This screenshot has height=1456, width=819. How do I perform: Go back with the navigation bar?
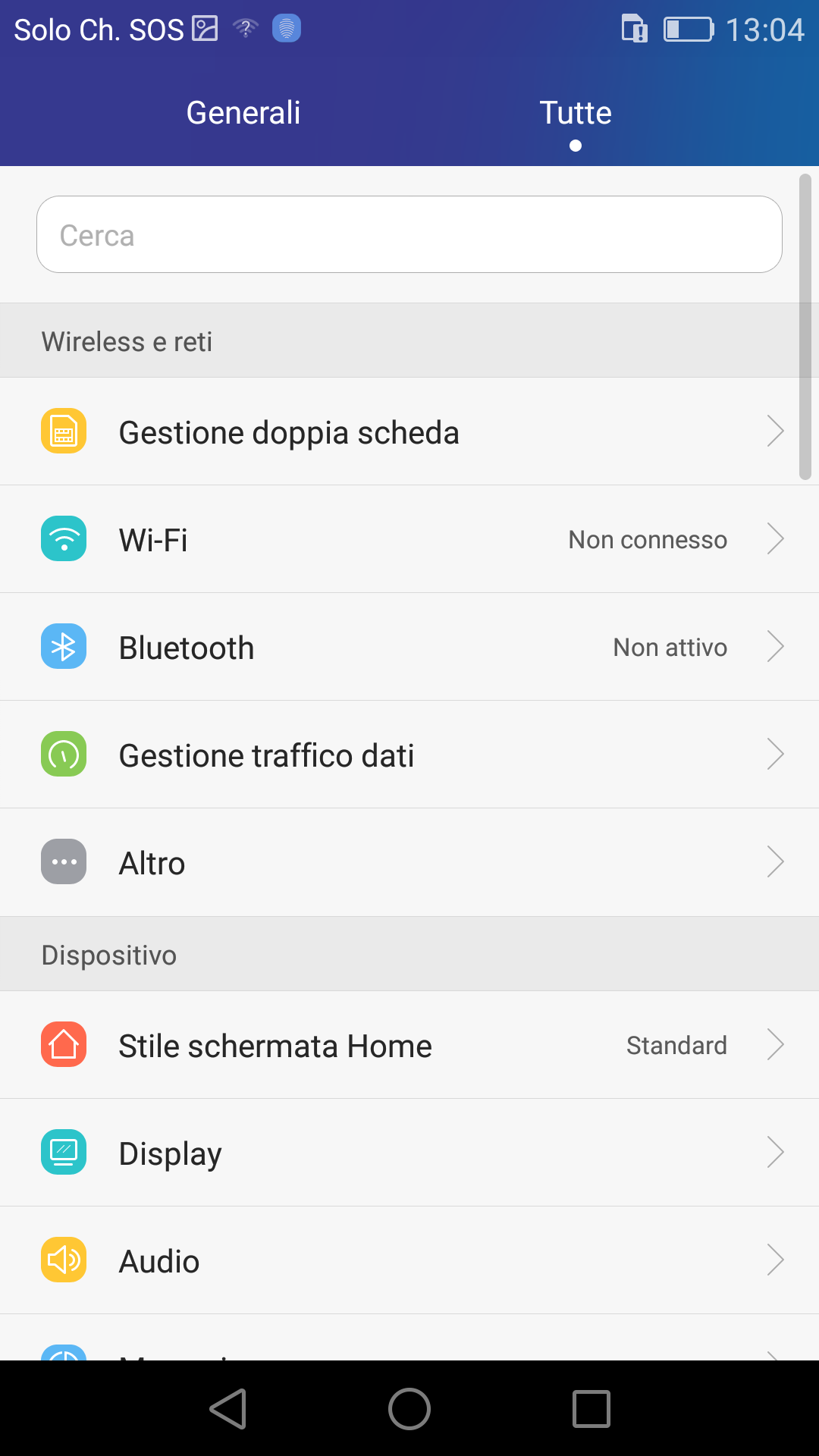[x=227, y=1409]
